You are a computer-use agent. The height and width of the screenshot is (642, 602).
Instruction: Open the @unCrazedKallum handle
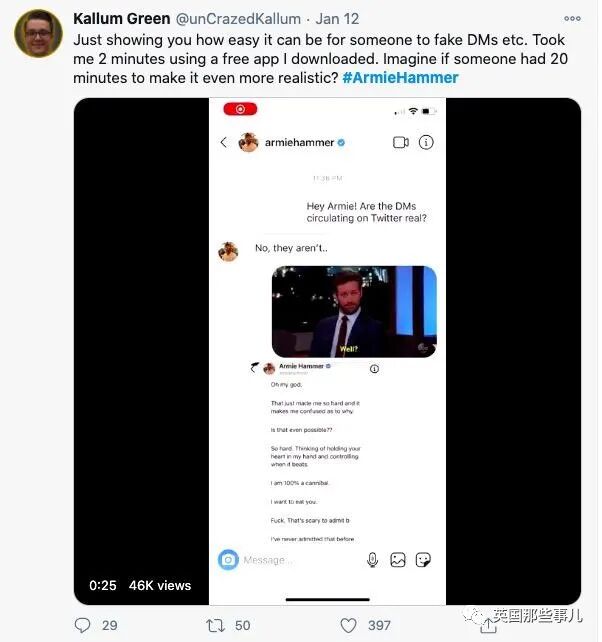pos(238,19)
